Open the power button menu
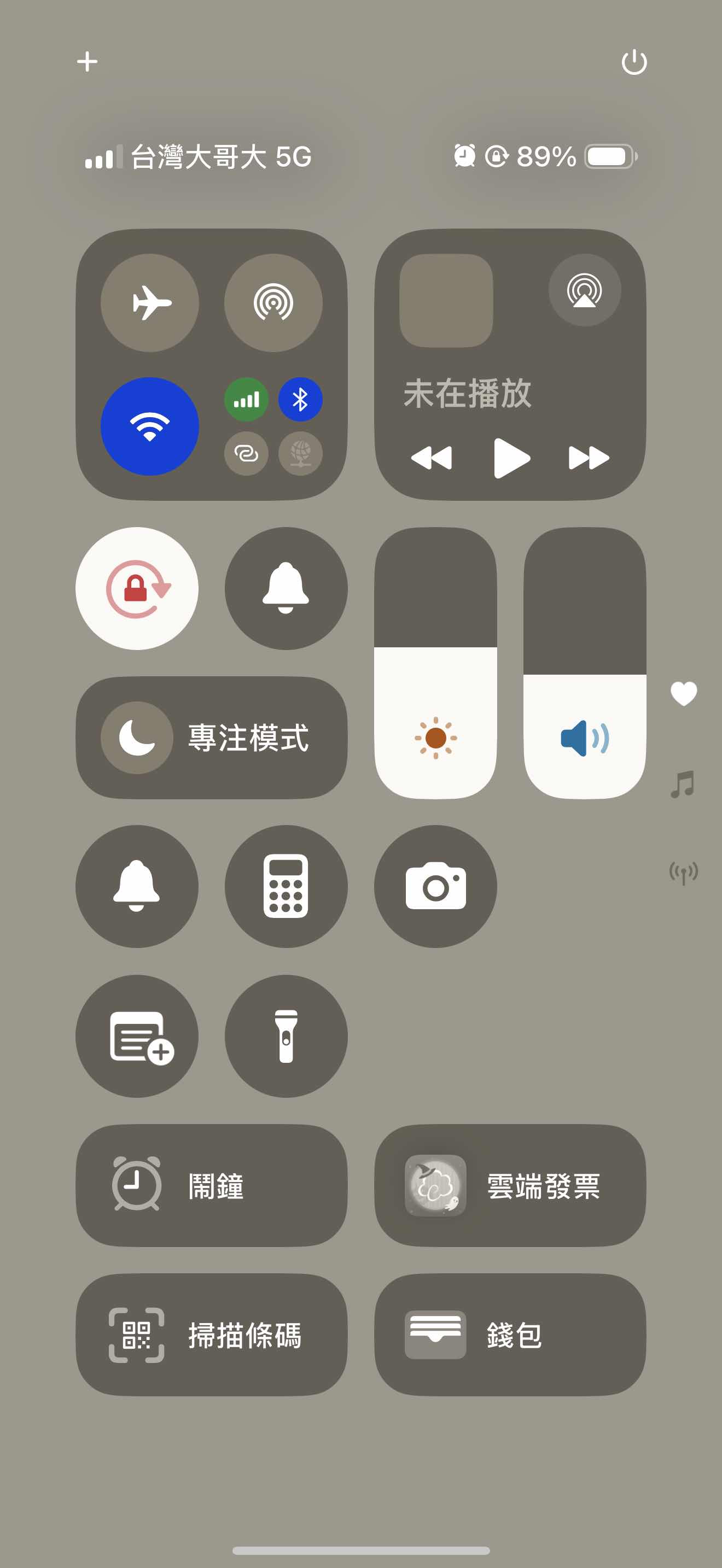This screenshot has height=1568, width=722. pyautogui.click(x=634, y=61)
